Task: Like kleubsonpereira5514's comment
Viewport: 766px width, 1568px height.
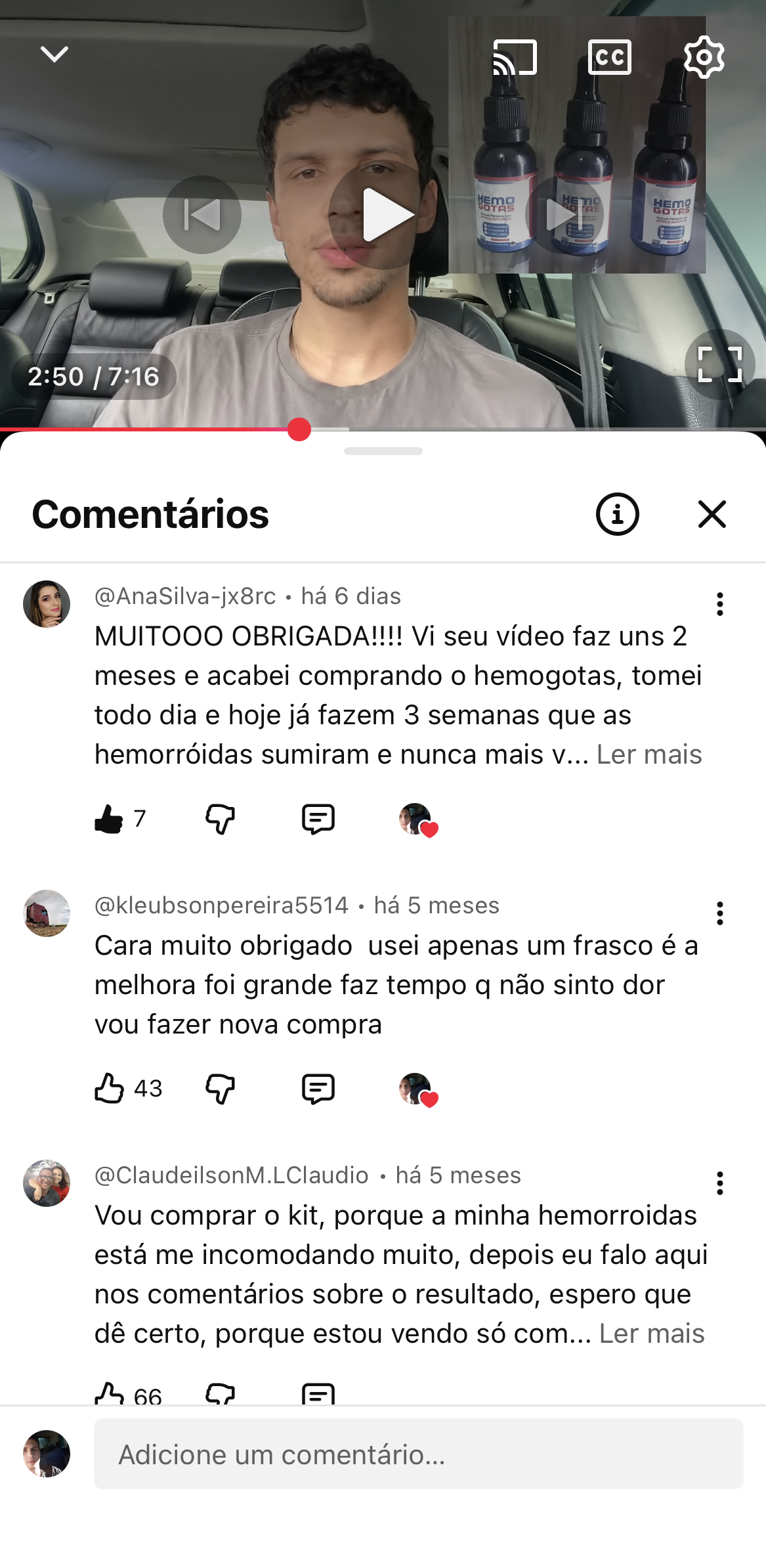Action: click(x=109, y=1089)
